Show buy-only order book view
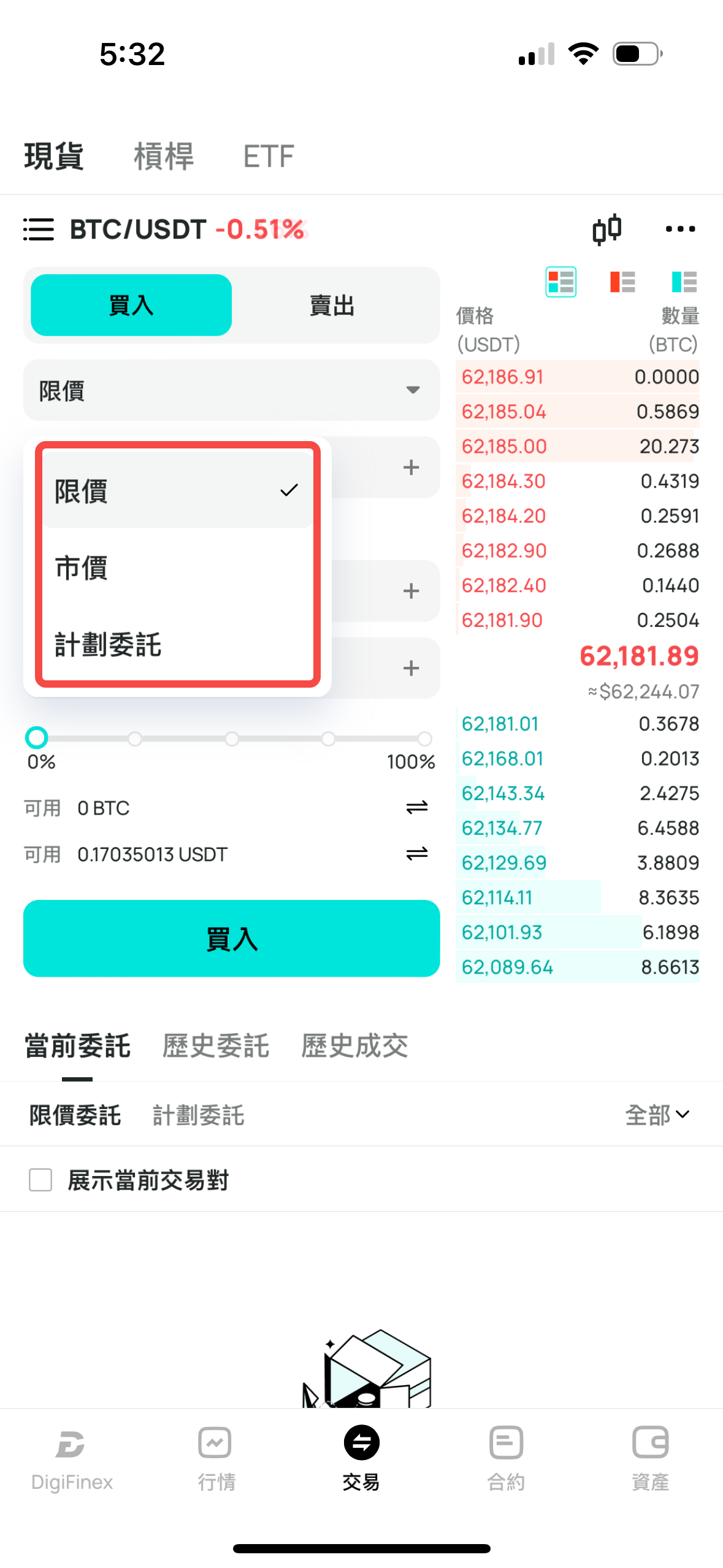Screen dimensions: 723x1568 684,282
